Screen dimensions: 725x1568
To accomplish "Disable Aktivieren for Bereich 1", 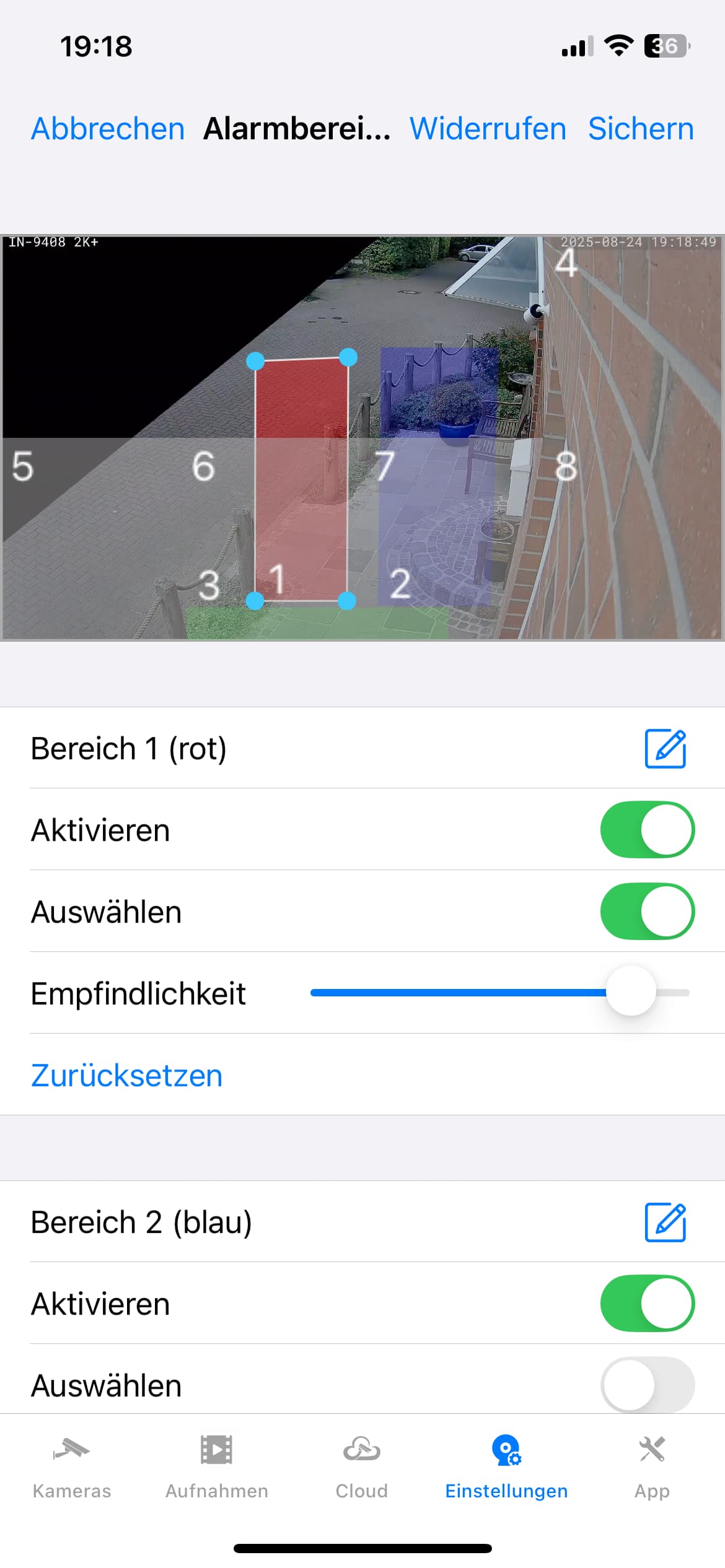I will pyautogui.click(x=648, y=830).
